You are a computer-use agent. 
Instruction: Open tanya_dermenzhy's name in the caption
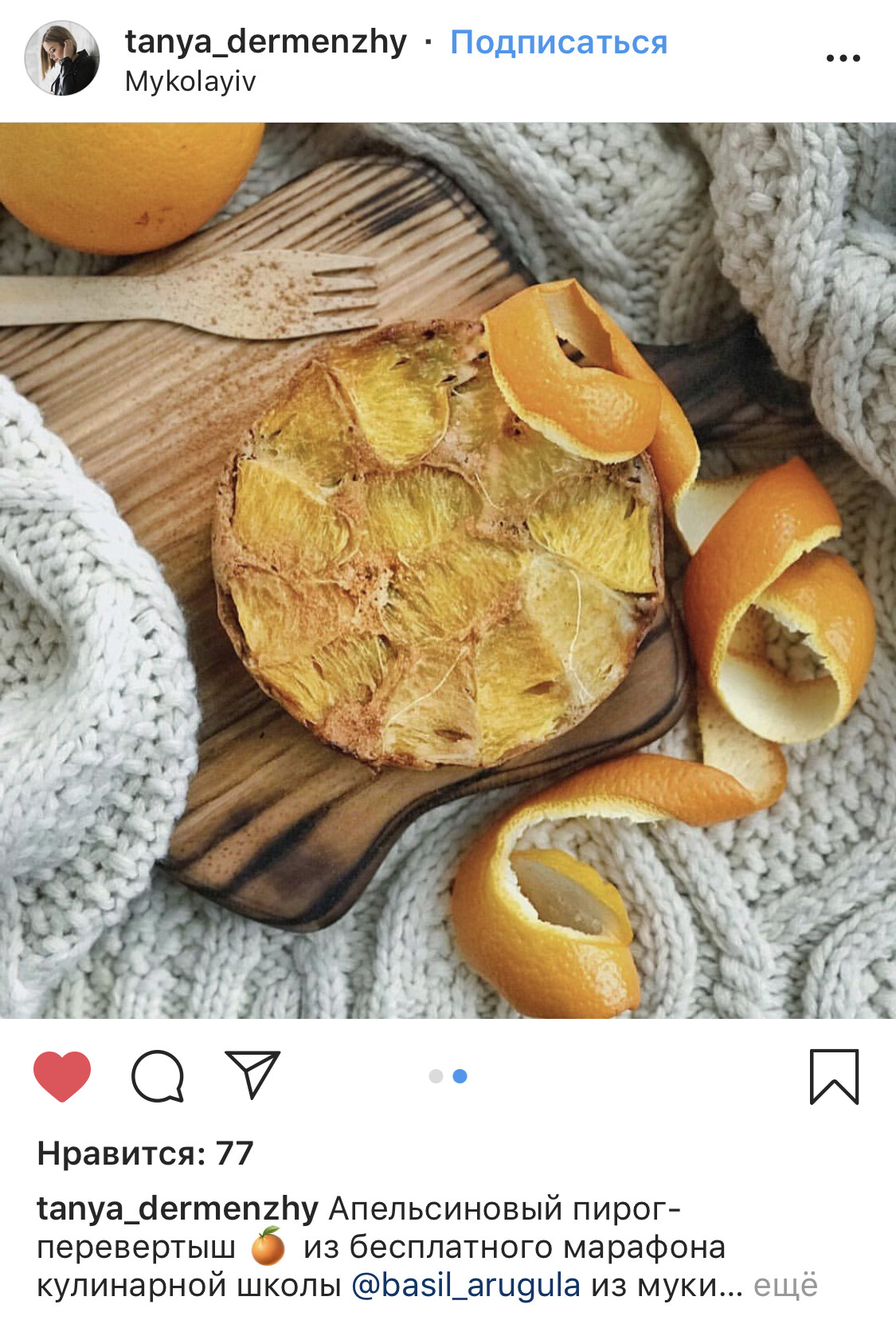pos(177,1208)
